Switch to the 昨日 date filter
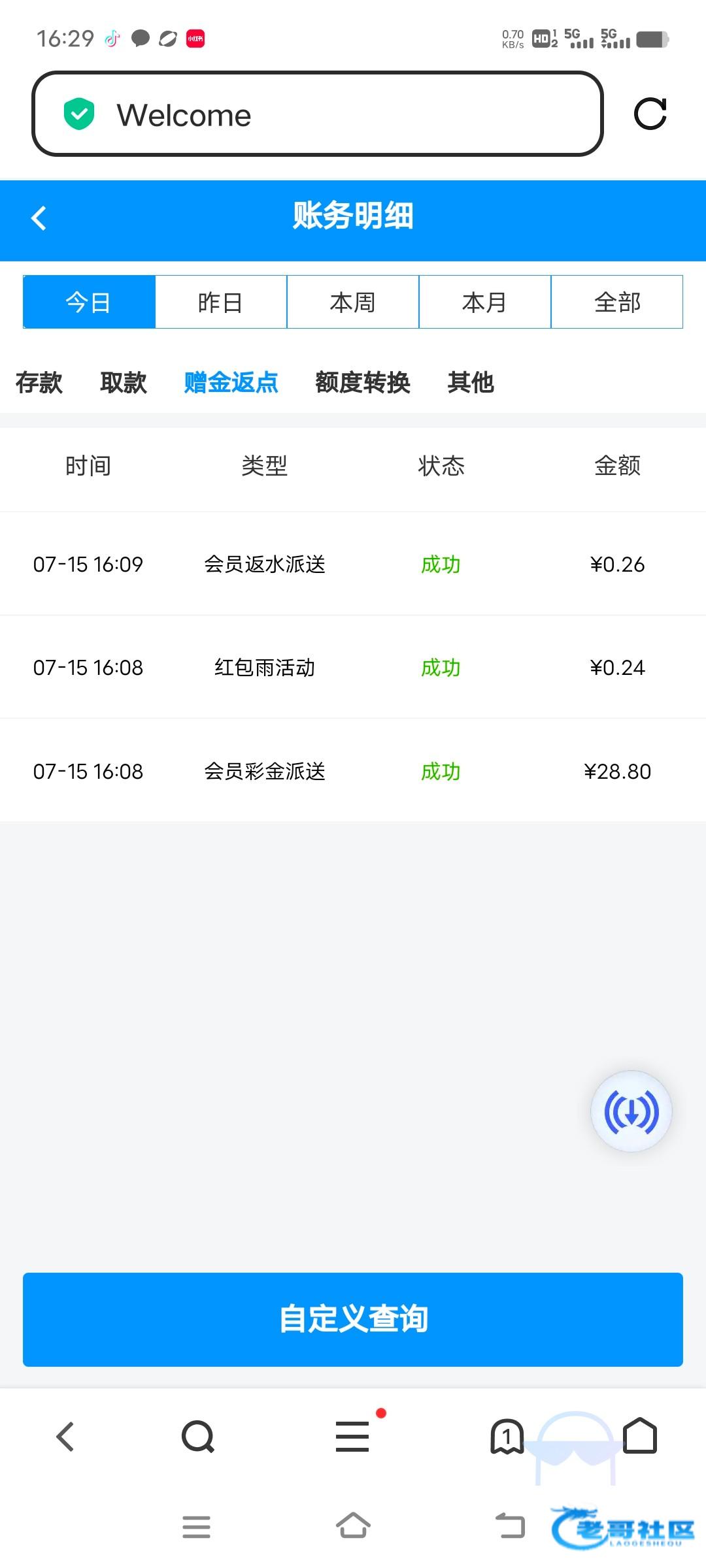Viewport: 706px width, 1568px height. [221, 302]
